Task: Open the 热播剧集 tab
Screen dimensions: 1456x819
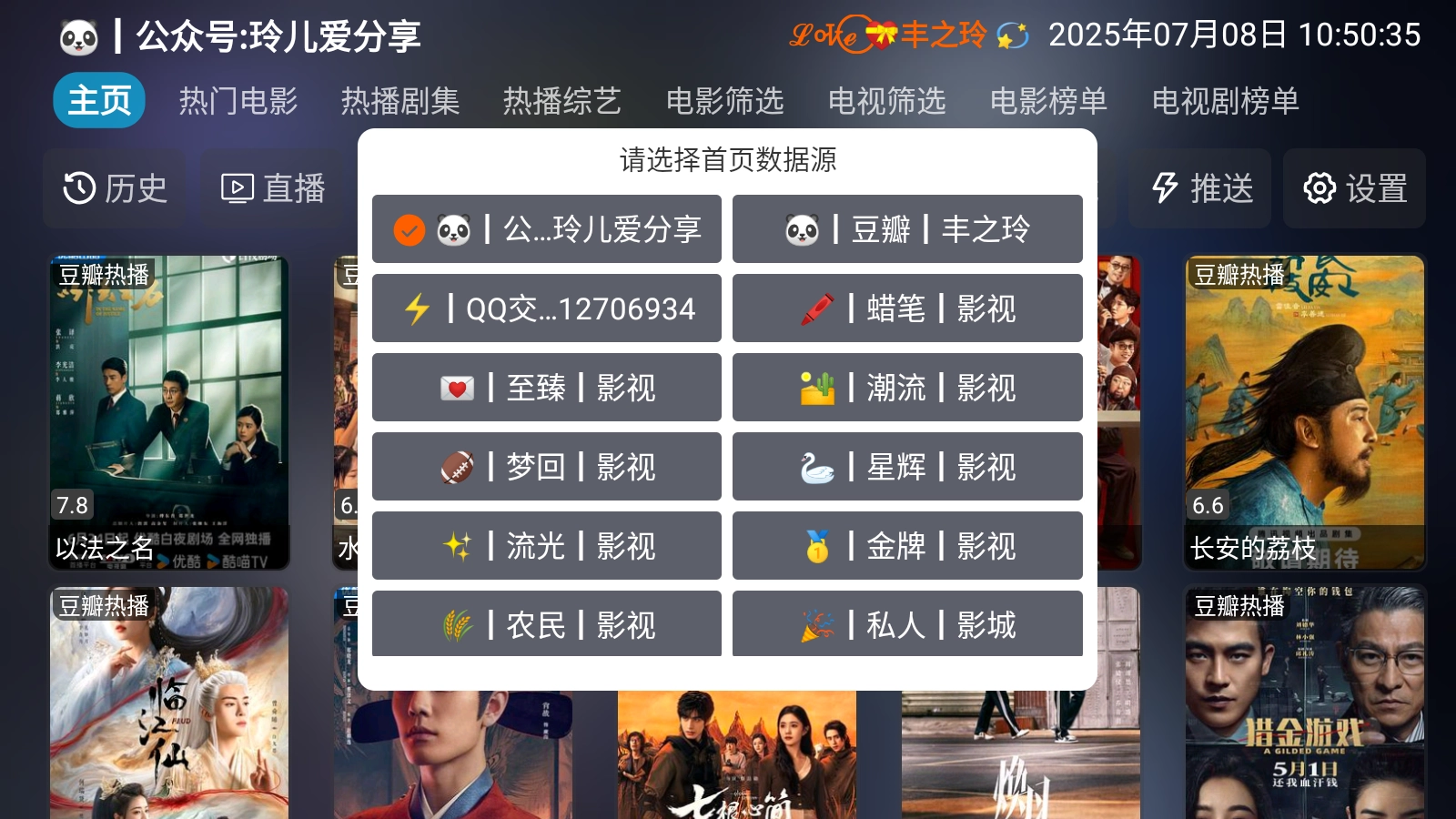Action: click(x=400, y=101)
